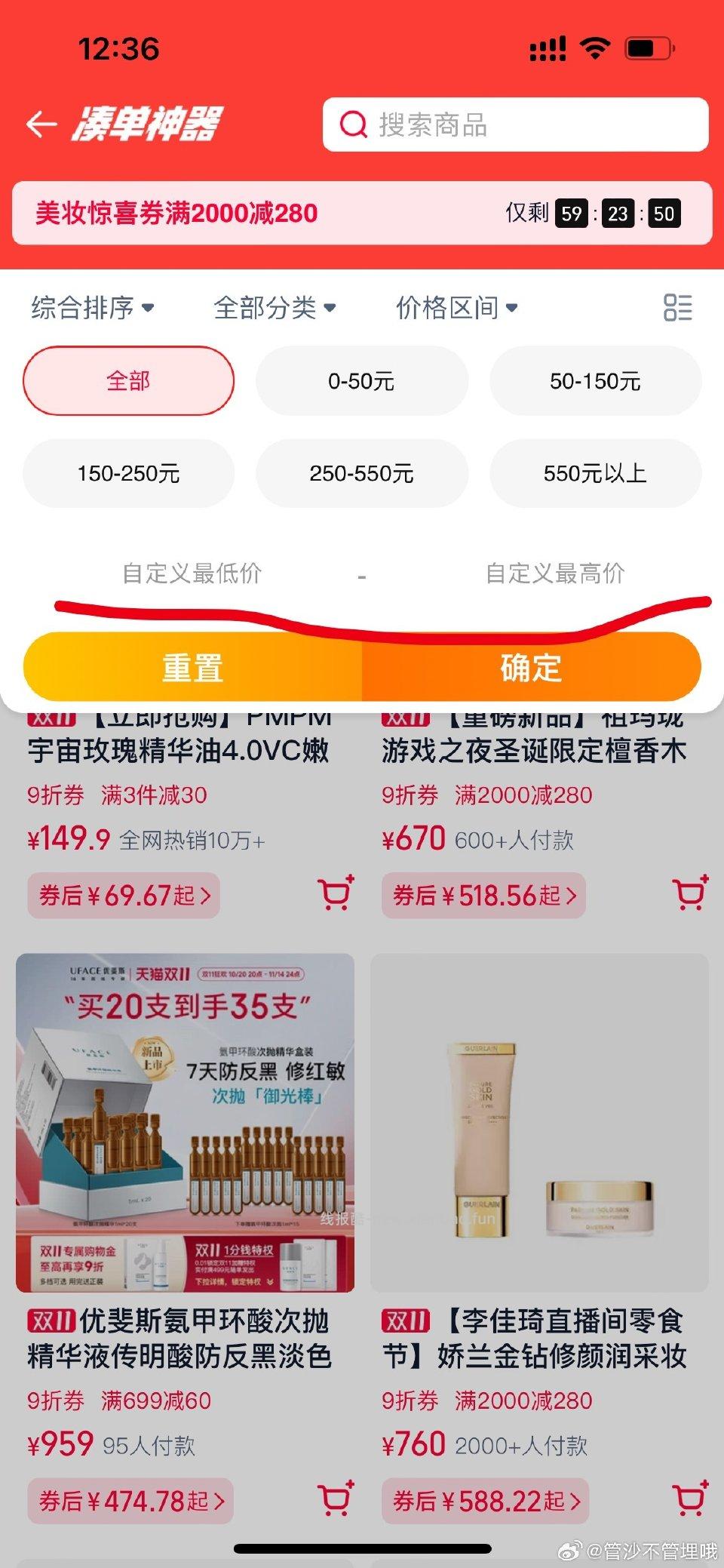Tap the 自定义最低价 input field

pyautogui.click(x=191, y=573)
